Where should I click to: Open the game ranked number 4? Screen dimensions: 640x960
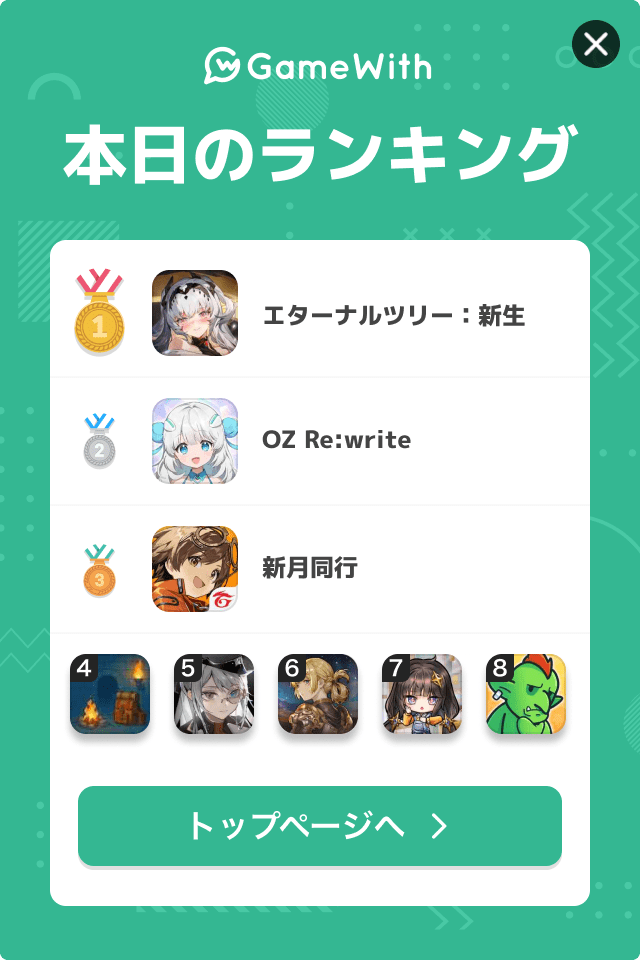110,694
